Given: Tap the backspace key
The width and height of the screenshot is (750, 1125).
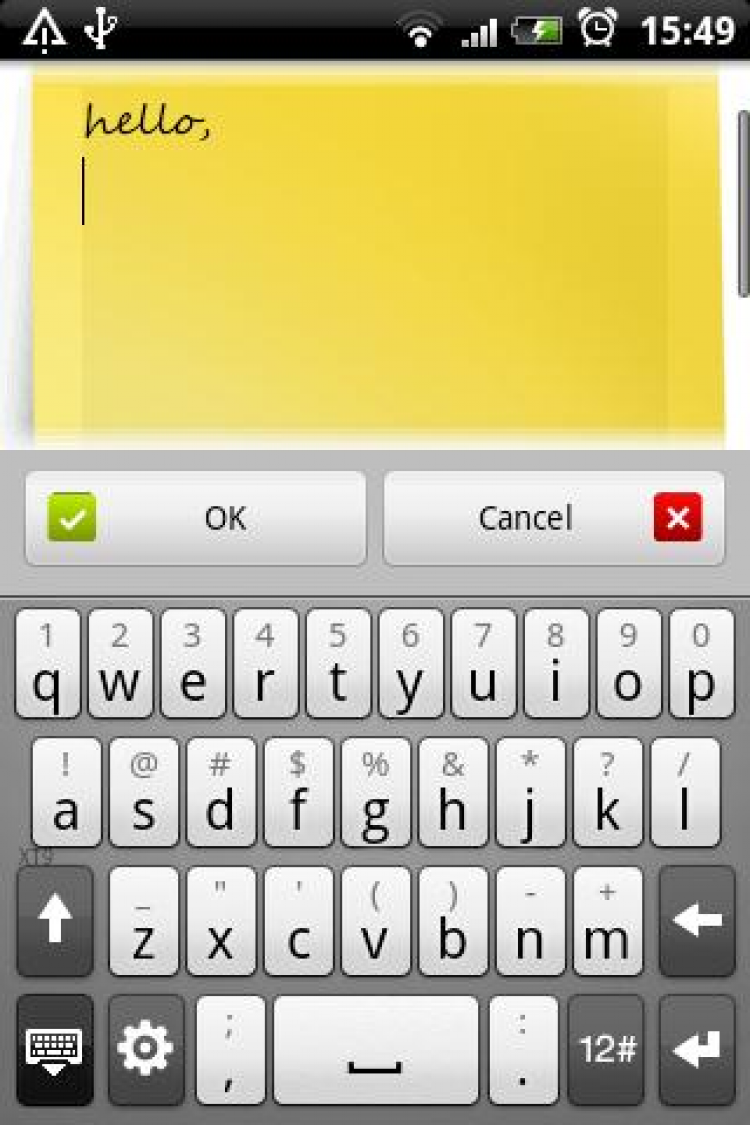Looking at the screenshot, I should pos(697,920).
